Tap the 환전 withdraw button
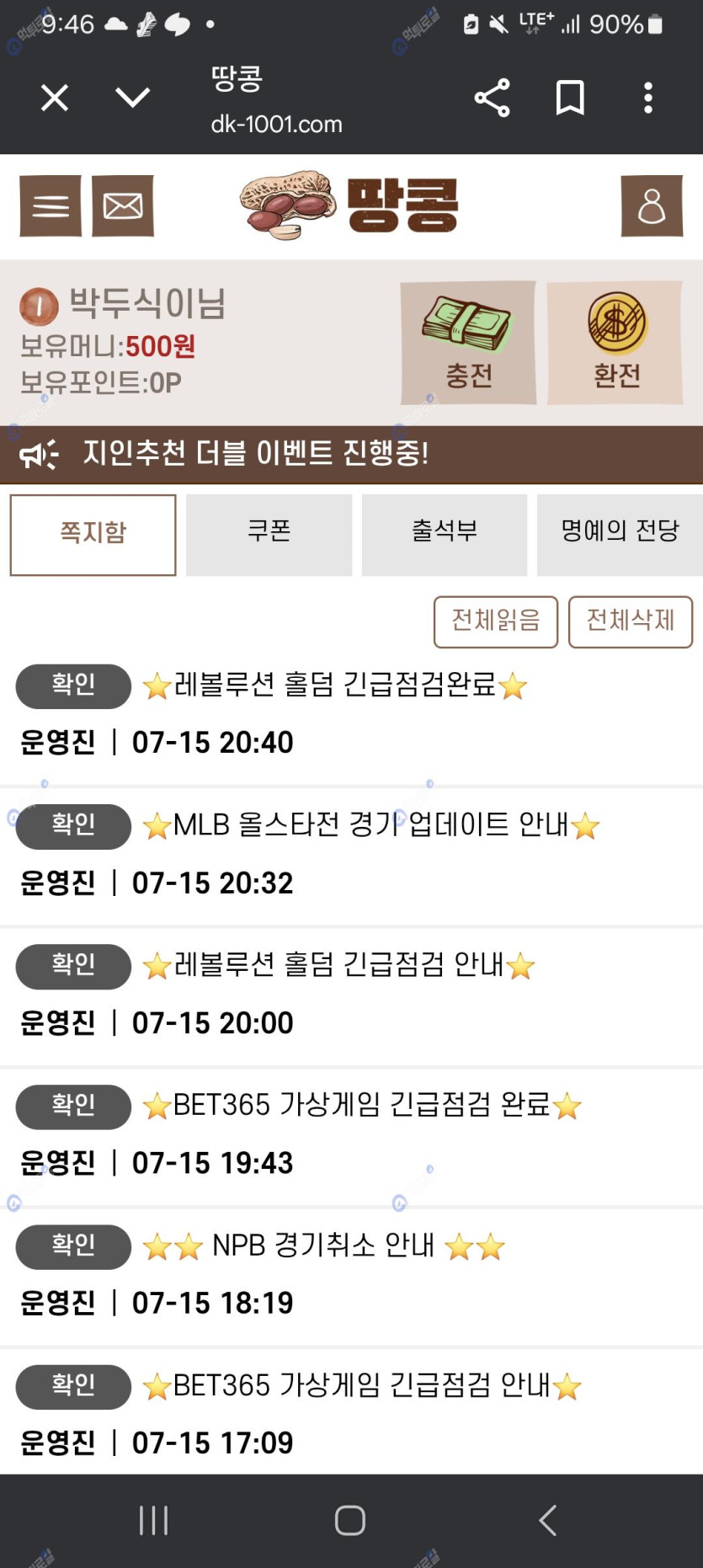 pyautogui.click(x=615, y=343)
